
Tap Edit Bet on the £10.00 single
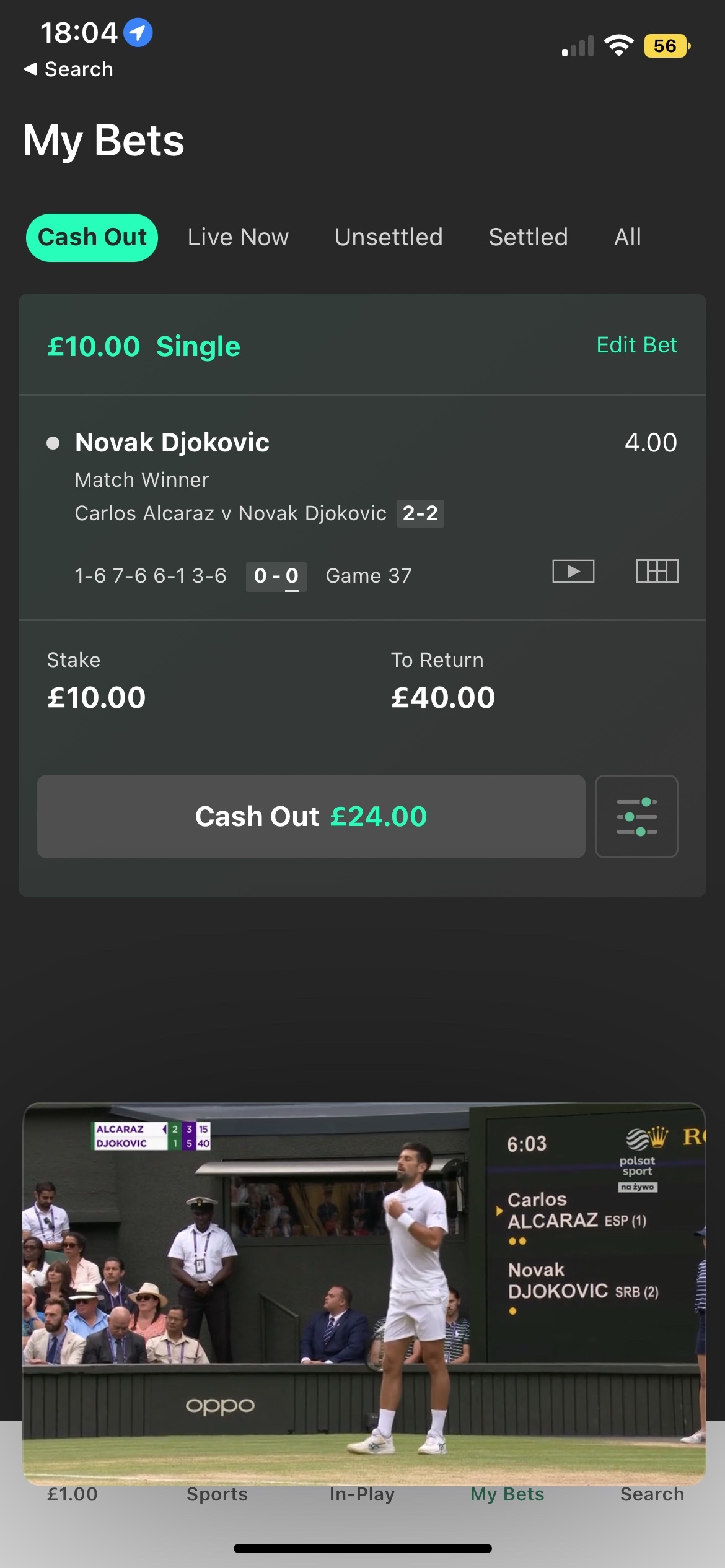tap(636, 345)
